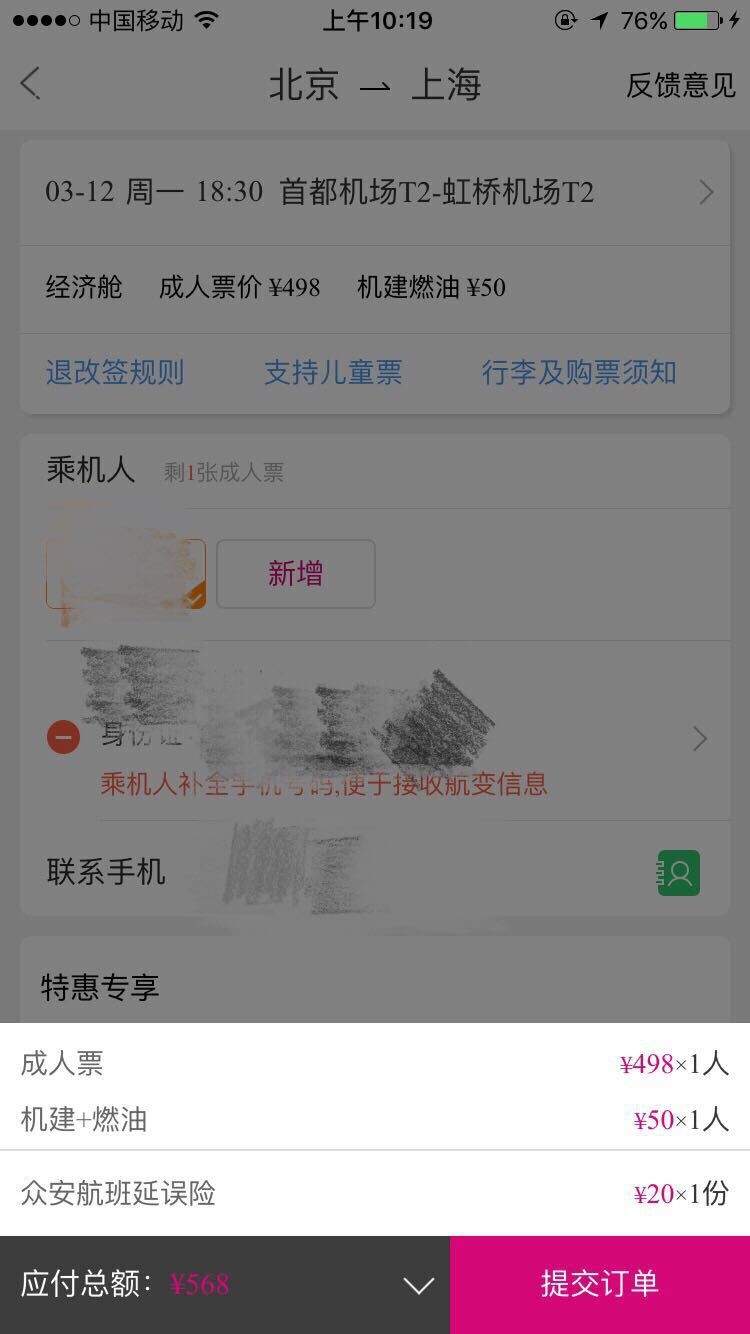This screenshot has height=1334, width=750.
Task: Open 行李及购票须知 notice
Action: tap(579, 373)
